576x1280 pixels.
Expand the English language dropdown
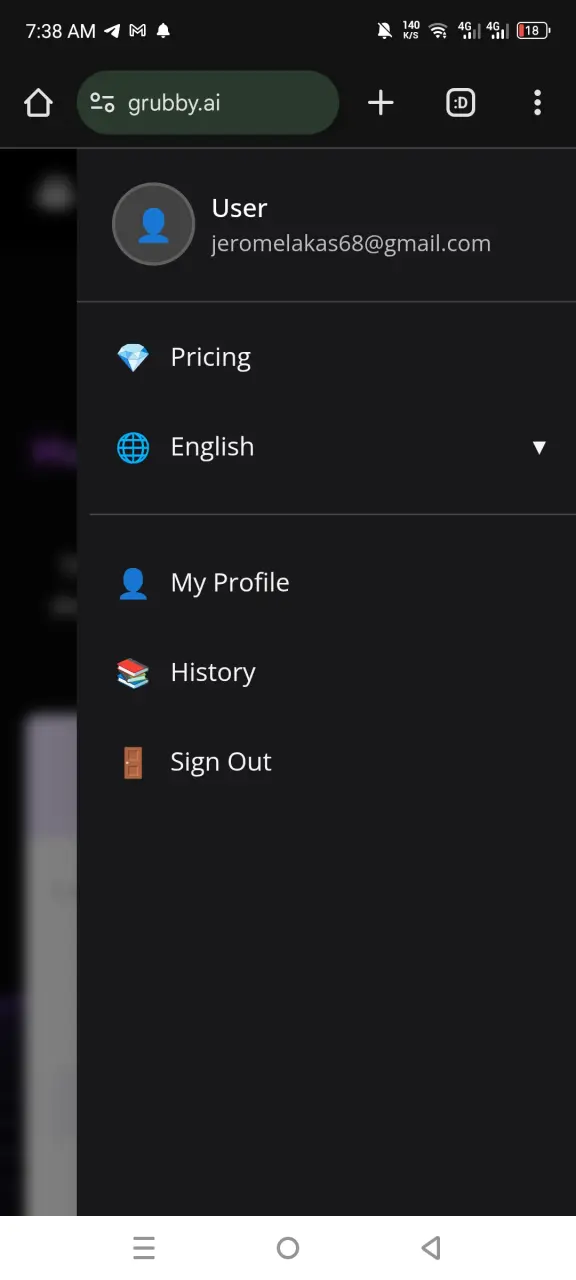327,447
